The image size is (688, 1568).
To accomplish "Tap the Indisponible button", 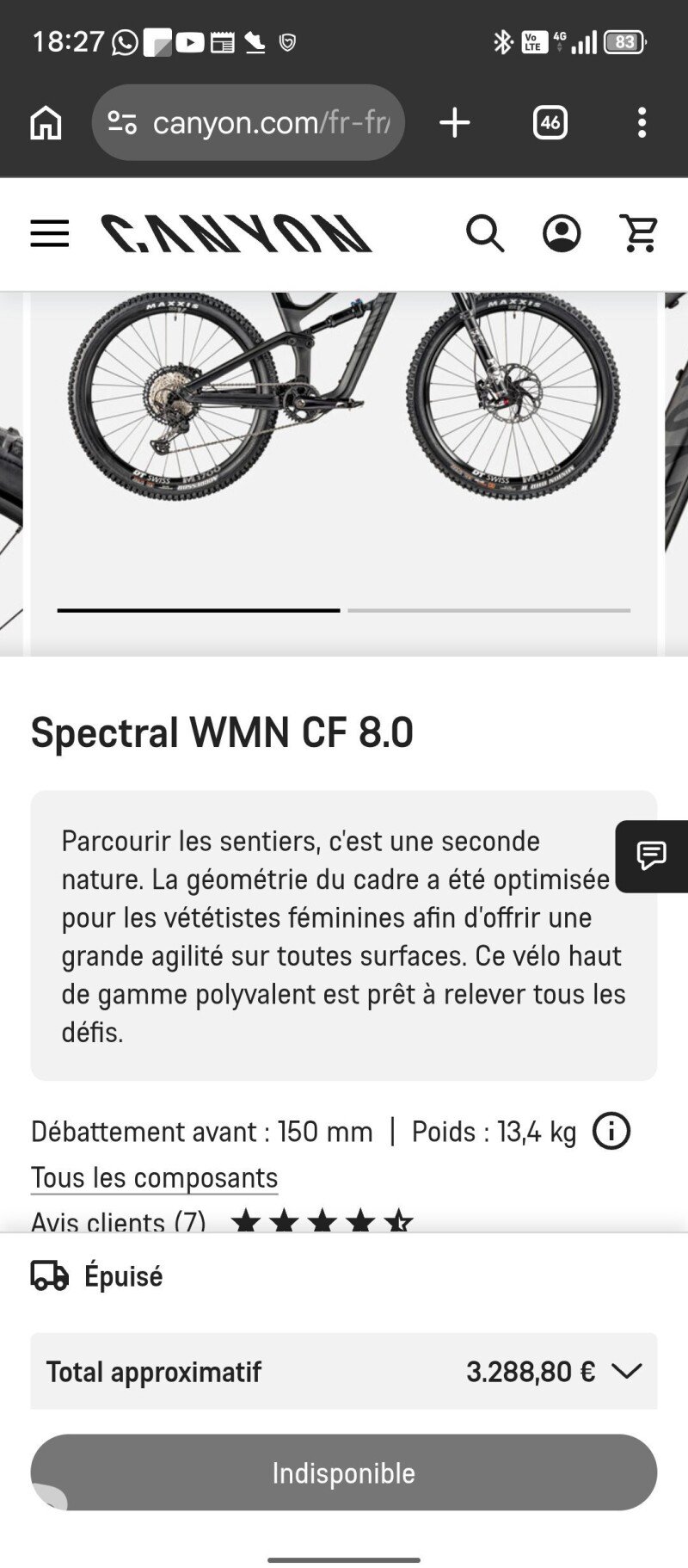I will 344,1472.
